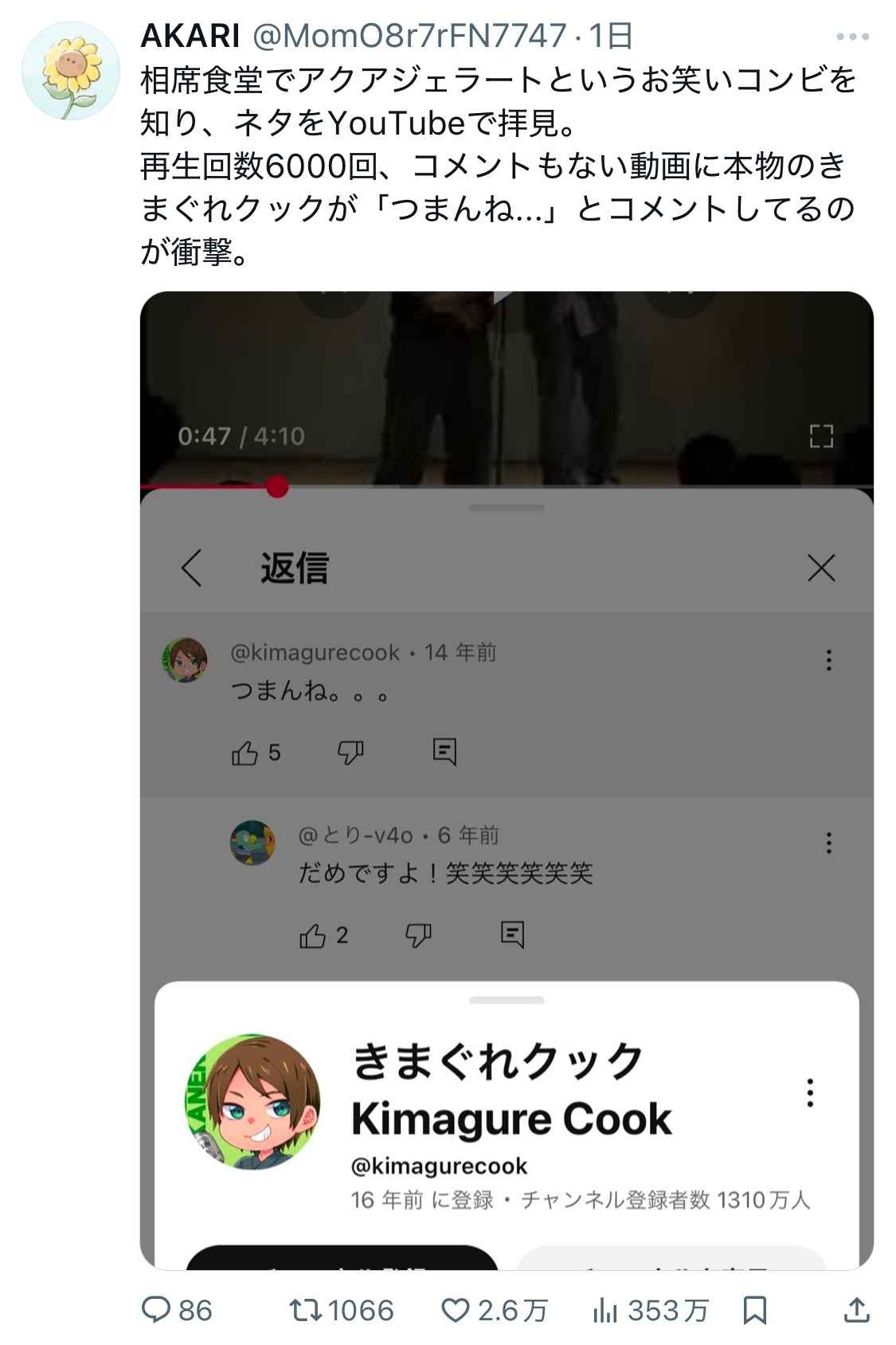Repost the post with 1066 reposts
The width and height of the screenshot is (896, 1345).
click(x=304, y=1309)
